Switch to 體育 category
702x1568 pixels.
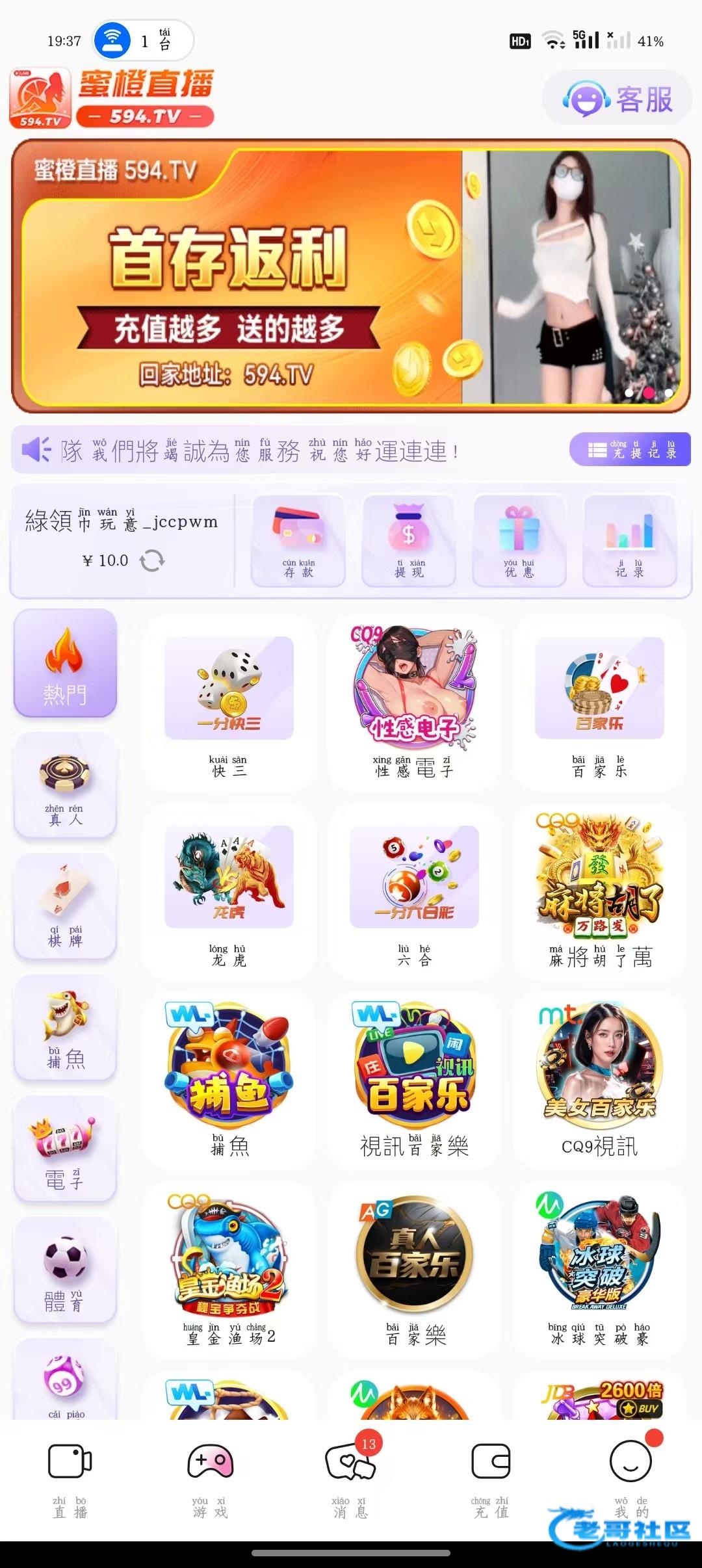65,1270
